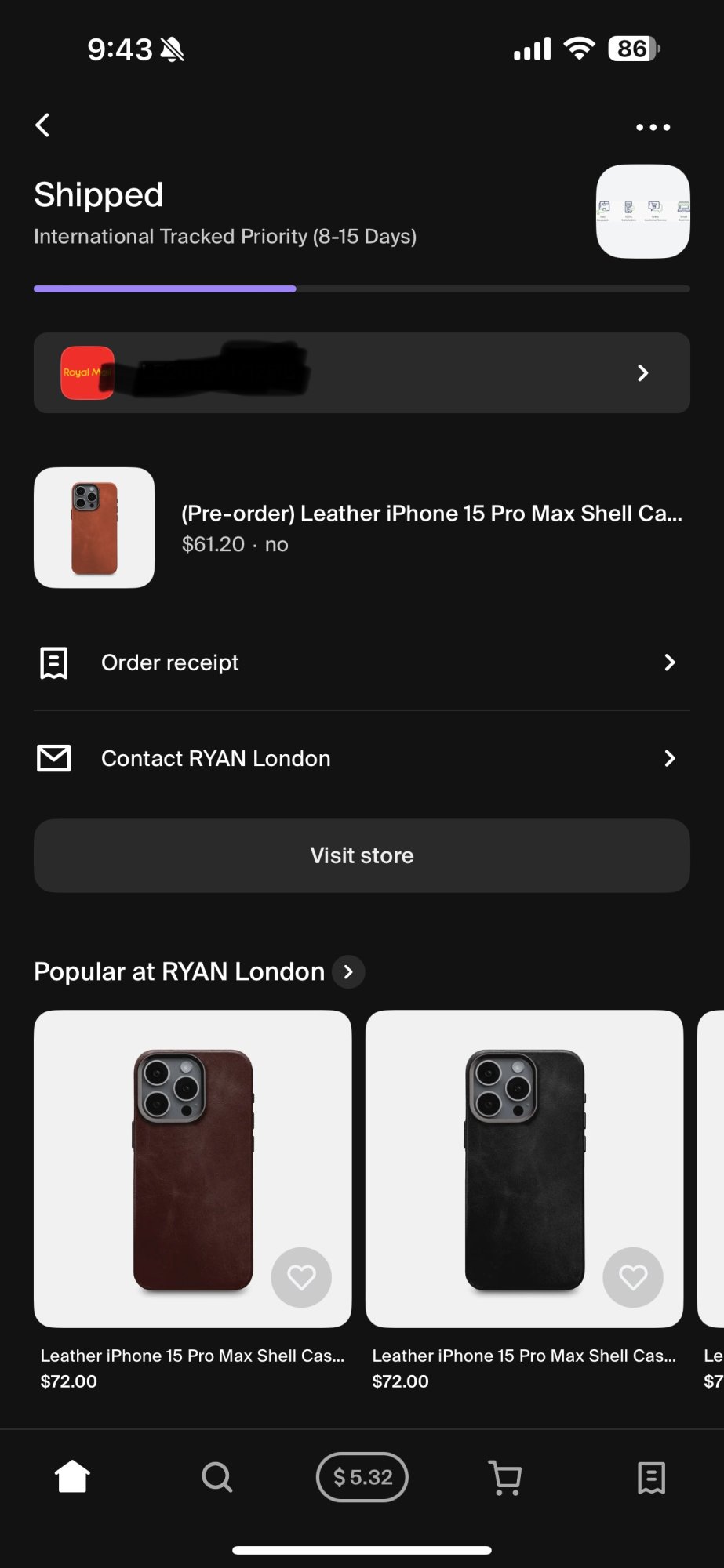Screen dimensions: 724x1568
Task: Switch to the Orders tab
Action: (651, 1477)
